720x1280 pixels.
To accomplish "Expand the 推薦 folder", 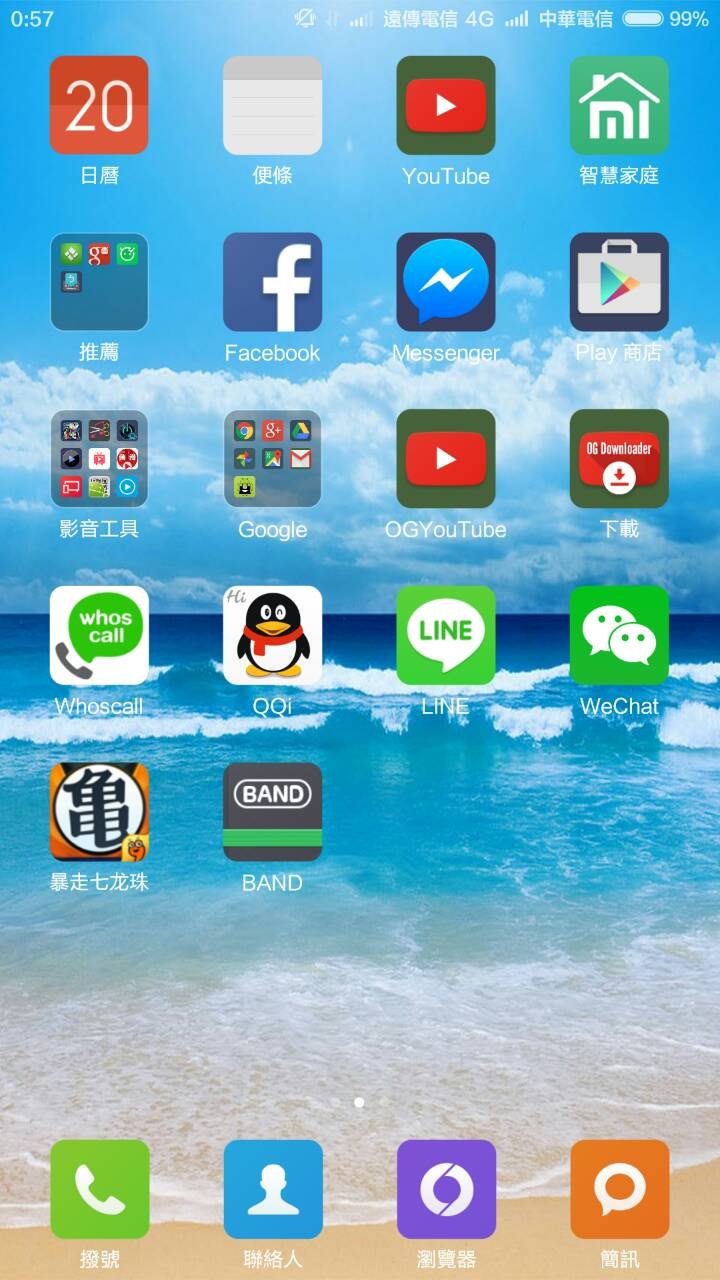I will pyautogui.click(x=99, y=282).
